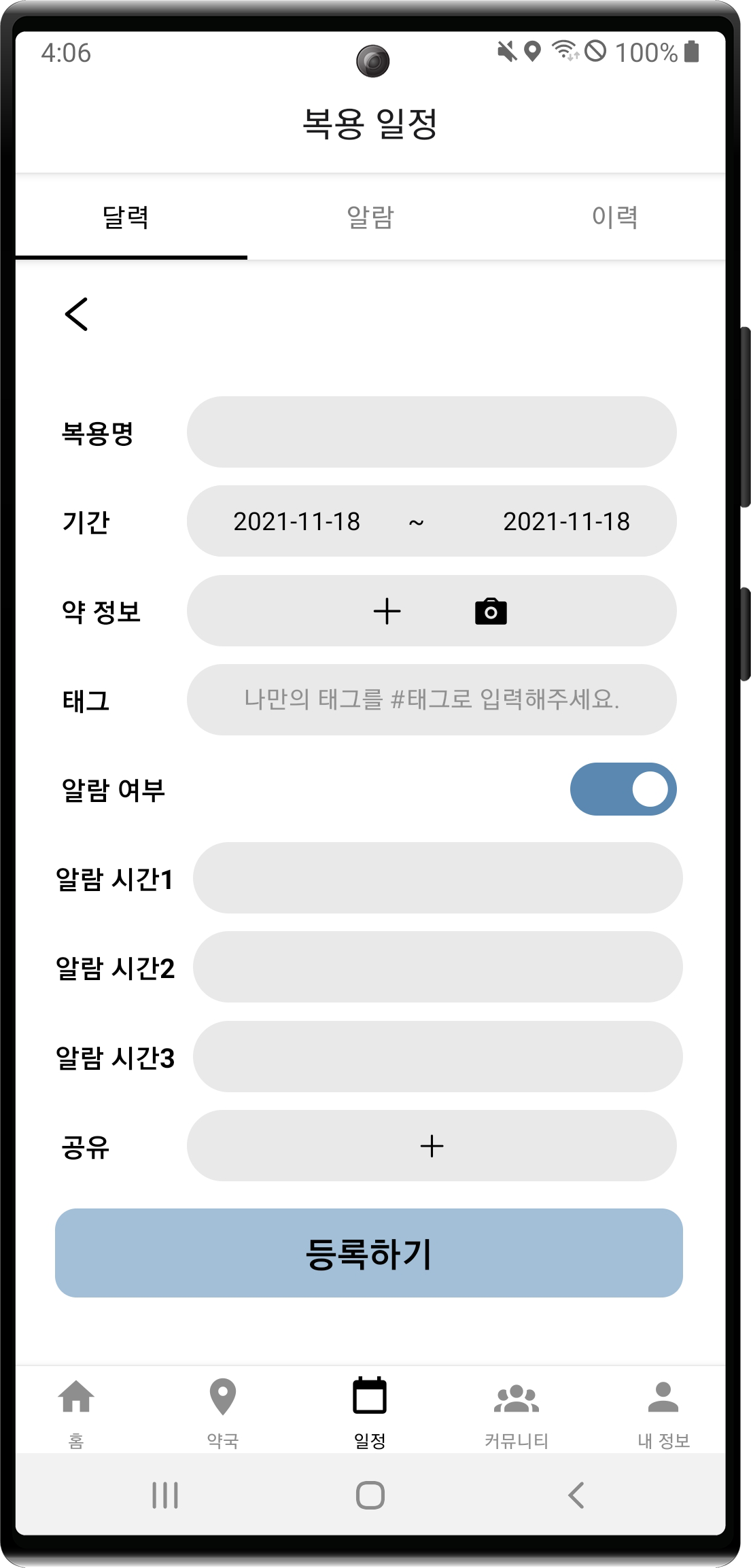Select the start date 2021-11-18

(x=296, y=521)
